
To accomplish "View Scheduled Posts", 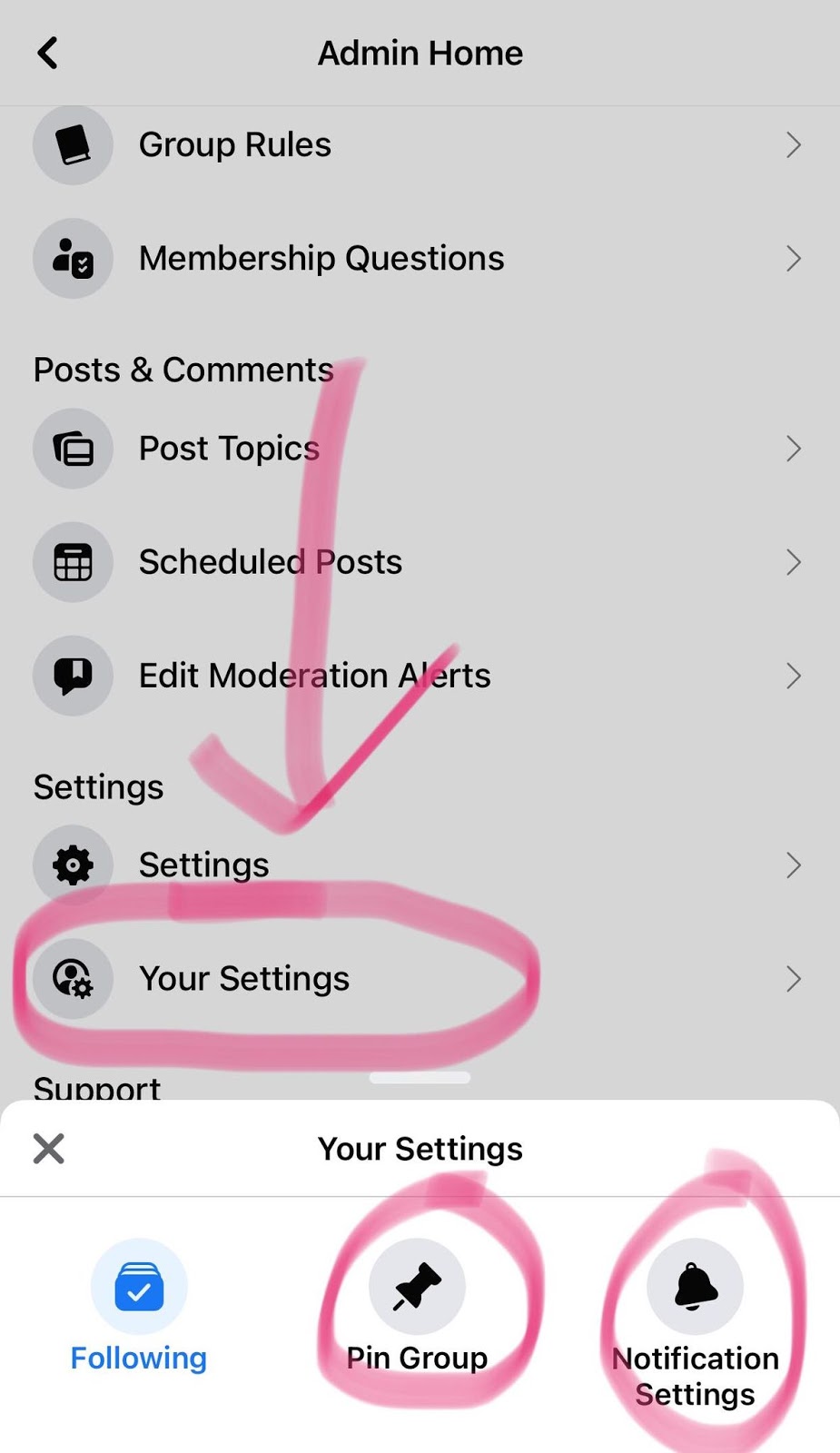I will 418,562.
